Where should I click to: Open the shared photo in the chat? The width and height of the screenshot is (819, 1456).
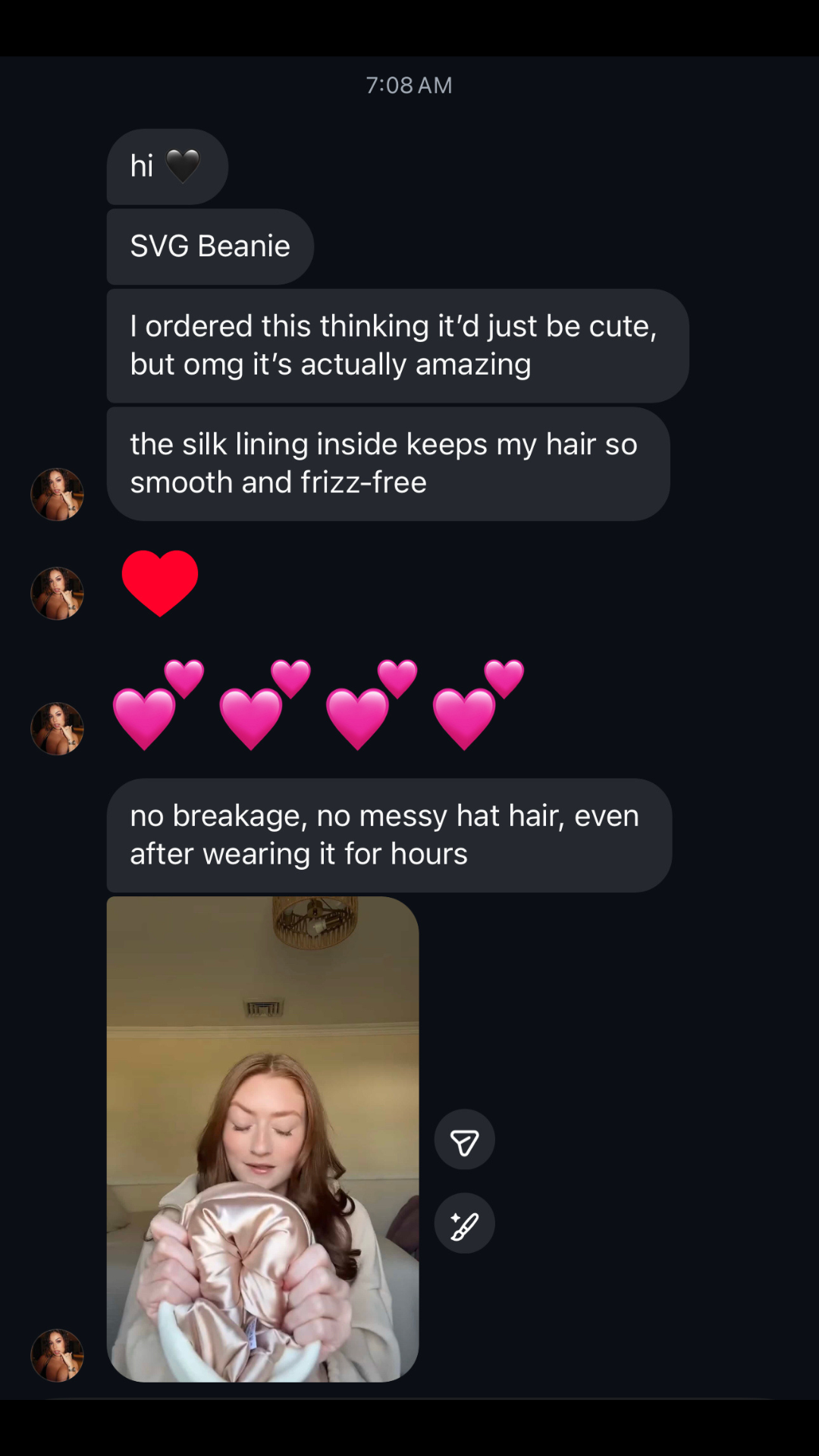(x=262, y=1138)
